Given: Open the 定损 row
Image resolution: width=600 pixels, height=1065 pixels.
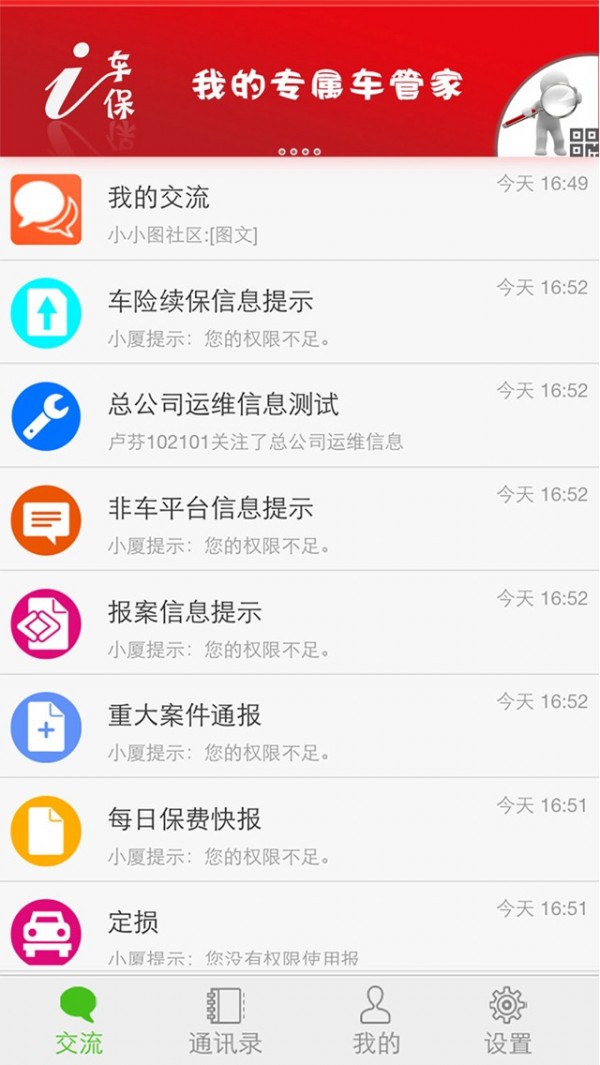Looking at the screenshot, I should pyautogui.click(x=300, y=929).
